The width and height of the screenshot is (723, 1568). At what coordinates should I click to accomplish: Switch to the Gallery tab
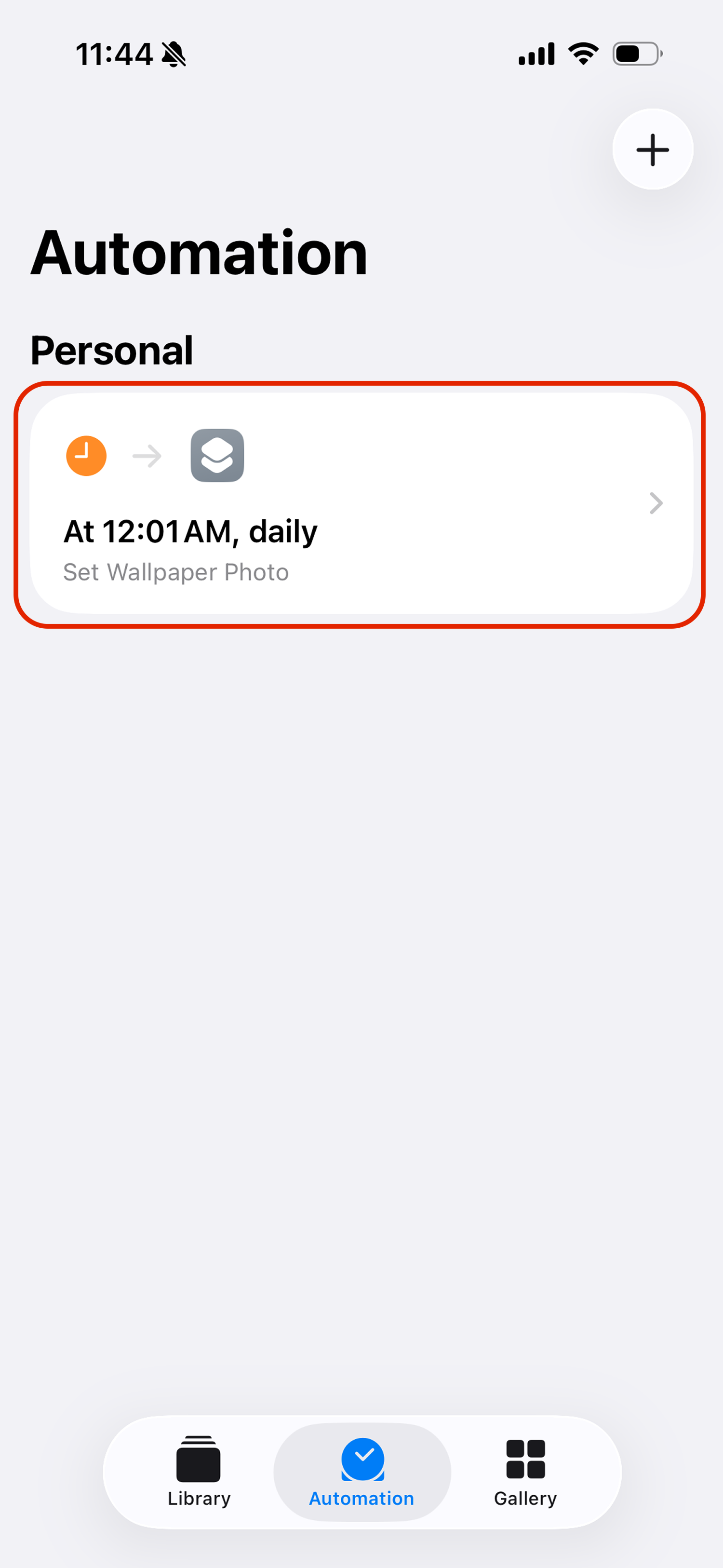pos(525,1473)
